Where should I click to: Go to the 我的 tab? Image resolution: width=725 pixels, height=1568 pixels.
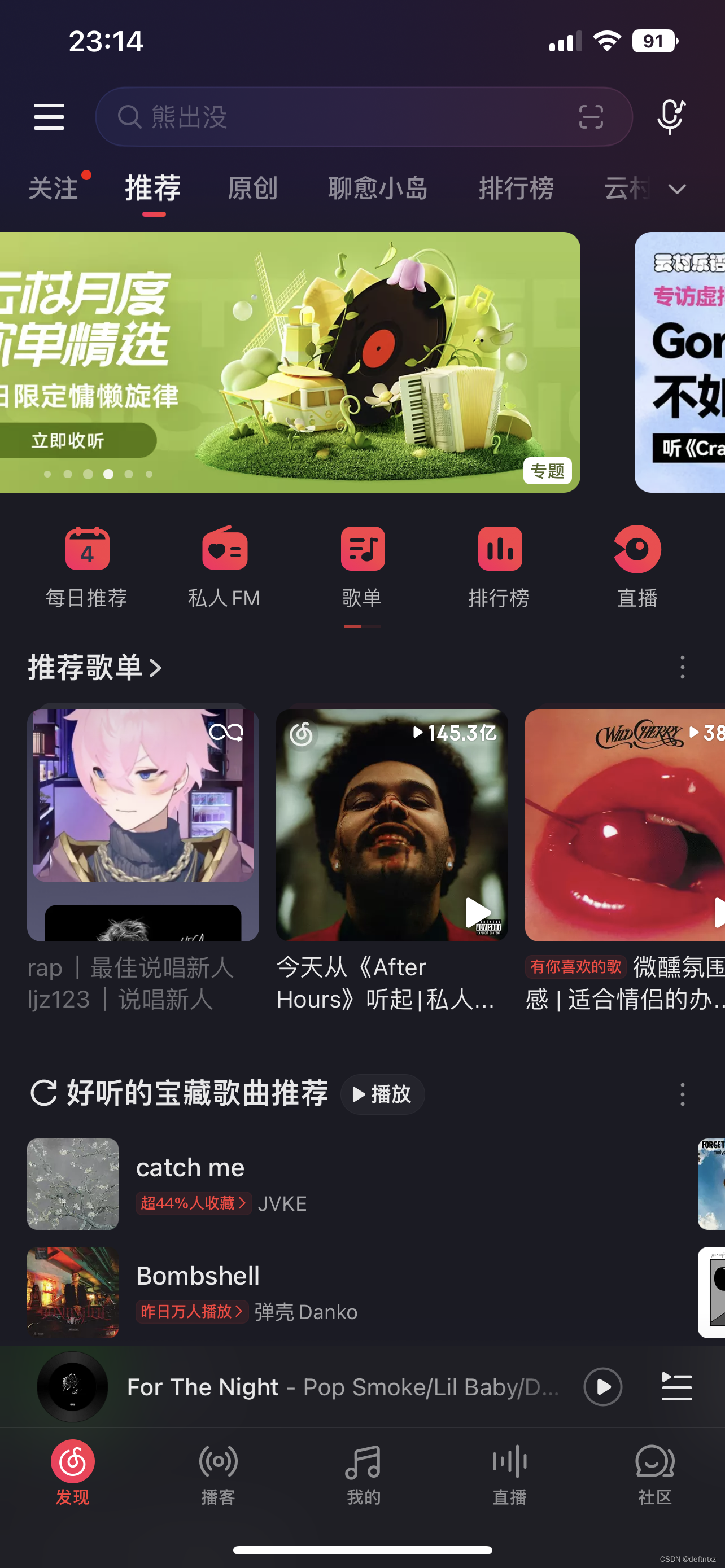tap(364, 1473)
